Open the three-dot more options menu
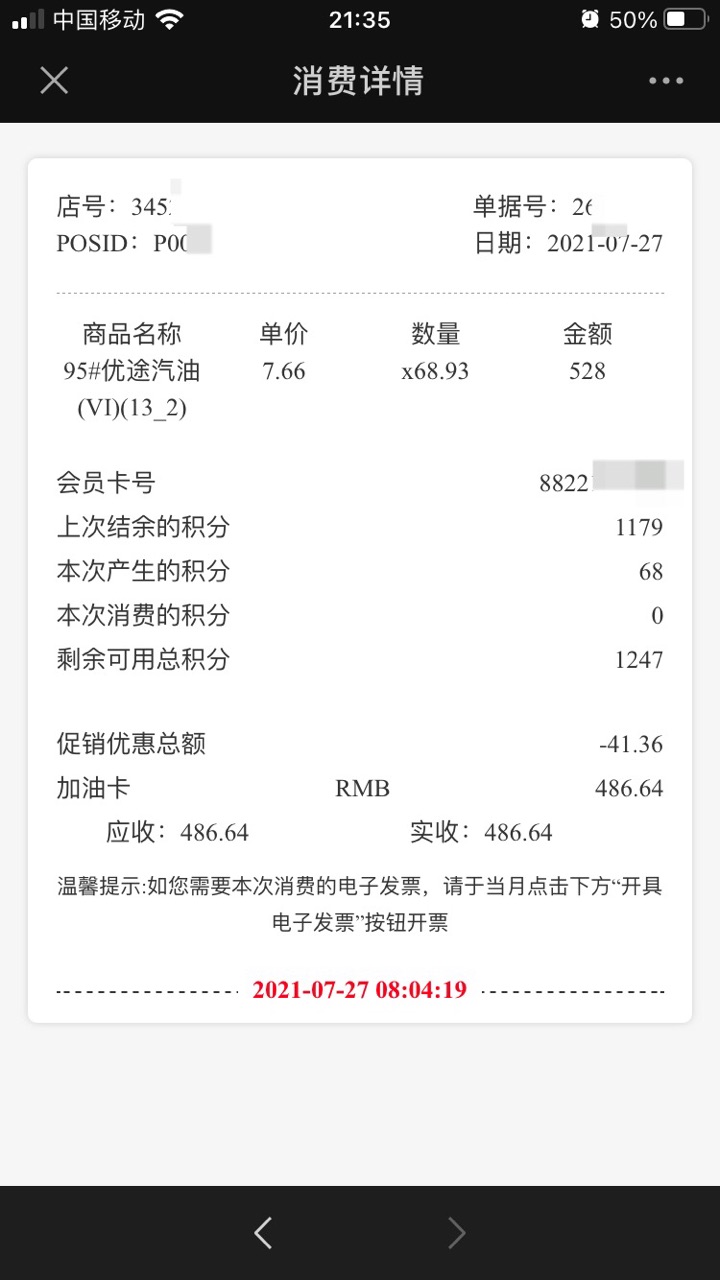The height and width of the screenshot is (1280, 720). click(x=666, y=81)
